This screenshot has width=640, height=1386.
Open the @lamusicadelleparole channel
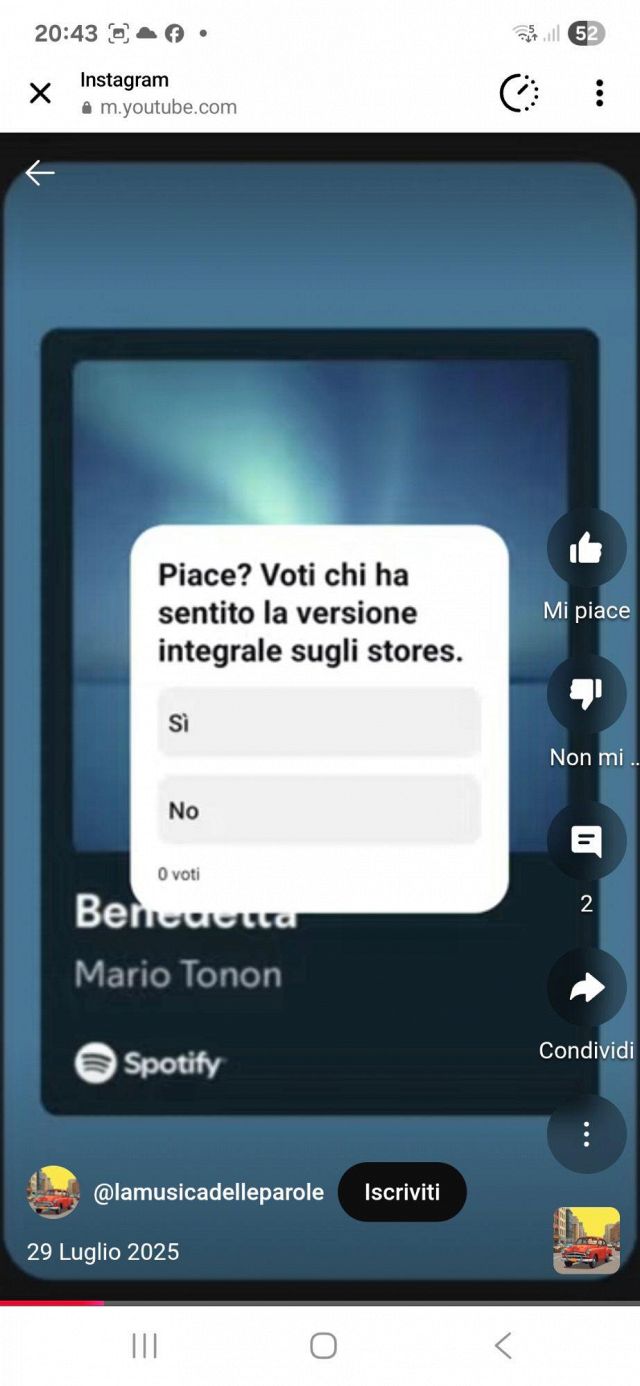(208, 1192)
